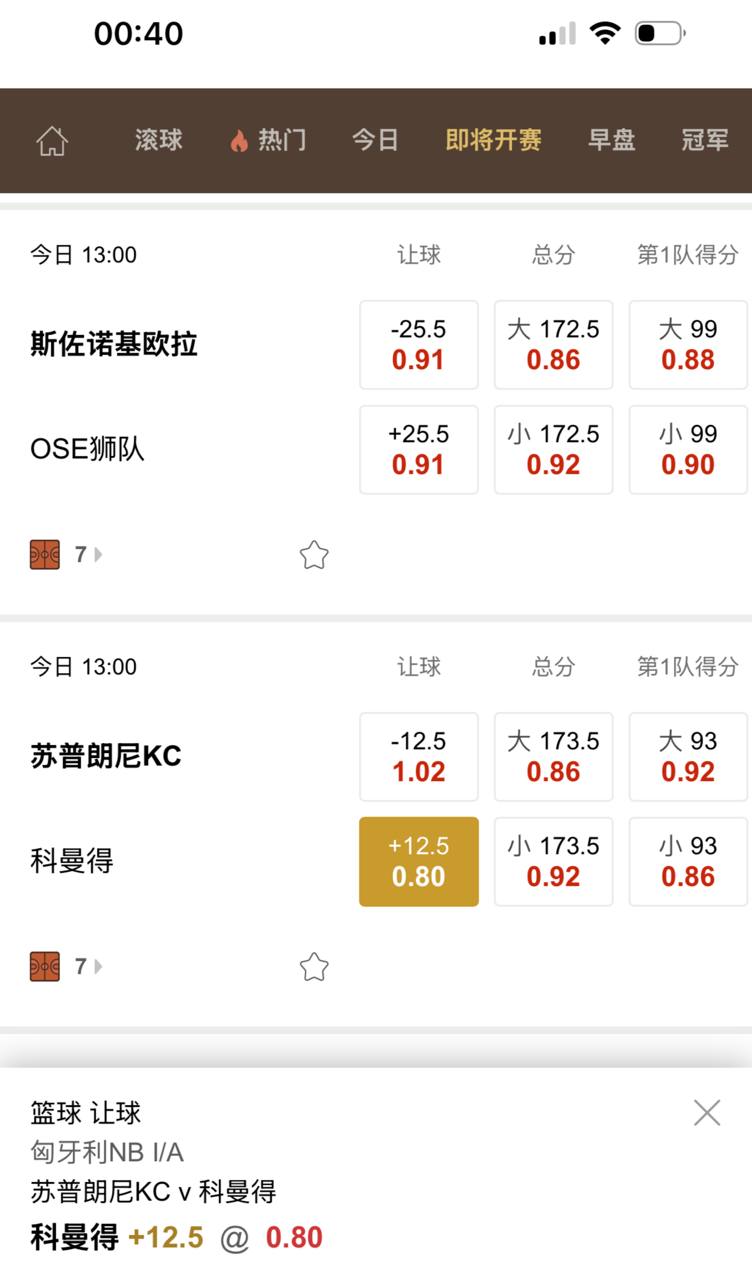Image resolution: width=752 pixels, height=1280 pixels.
Task: Choose 小 93 first team score
Action: click(688, 862)
